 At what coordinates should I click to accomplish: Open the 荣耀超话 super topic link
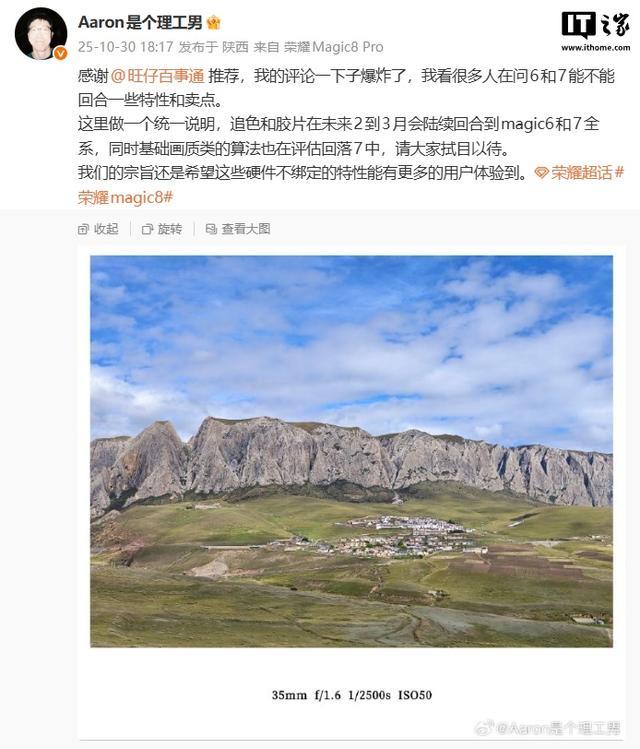(579, 172)
